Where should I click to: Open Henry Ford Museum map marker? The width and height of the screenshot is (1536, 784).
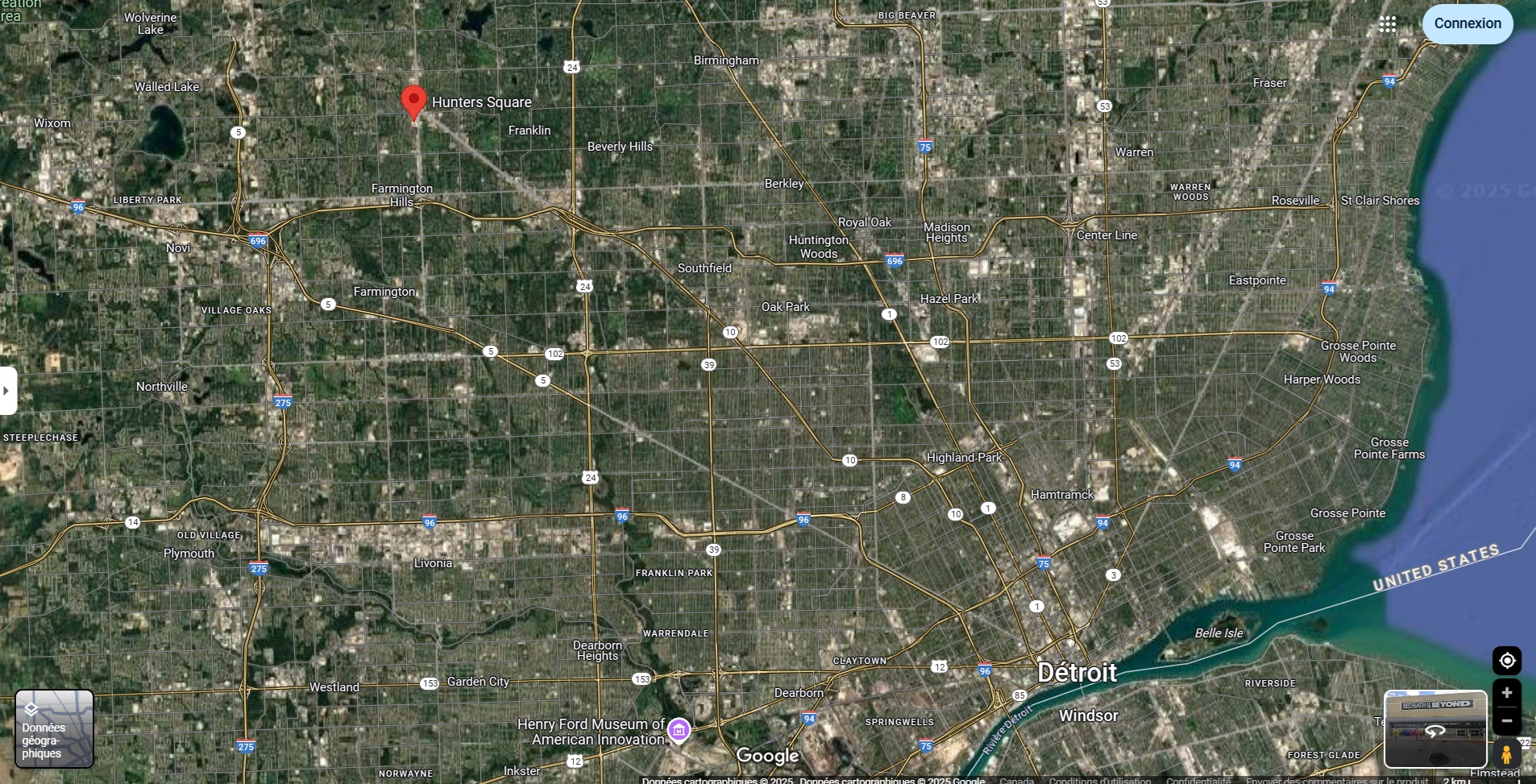pyautogui.click(x=679, y=730)
